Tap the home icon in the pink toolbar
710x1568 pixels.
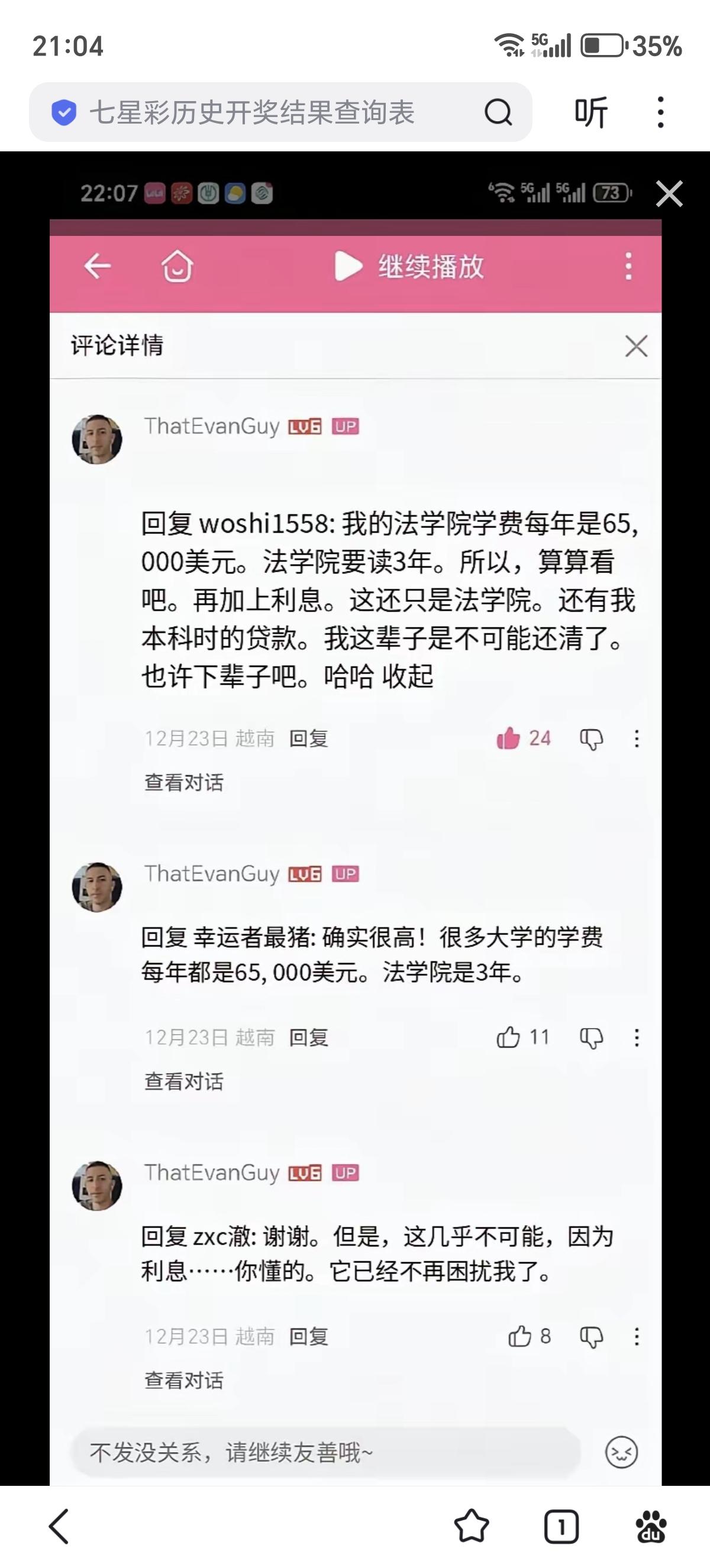click(176, 266)
